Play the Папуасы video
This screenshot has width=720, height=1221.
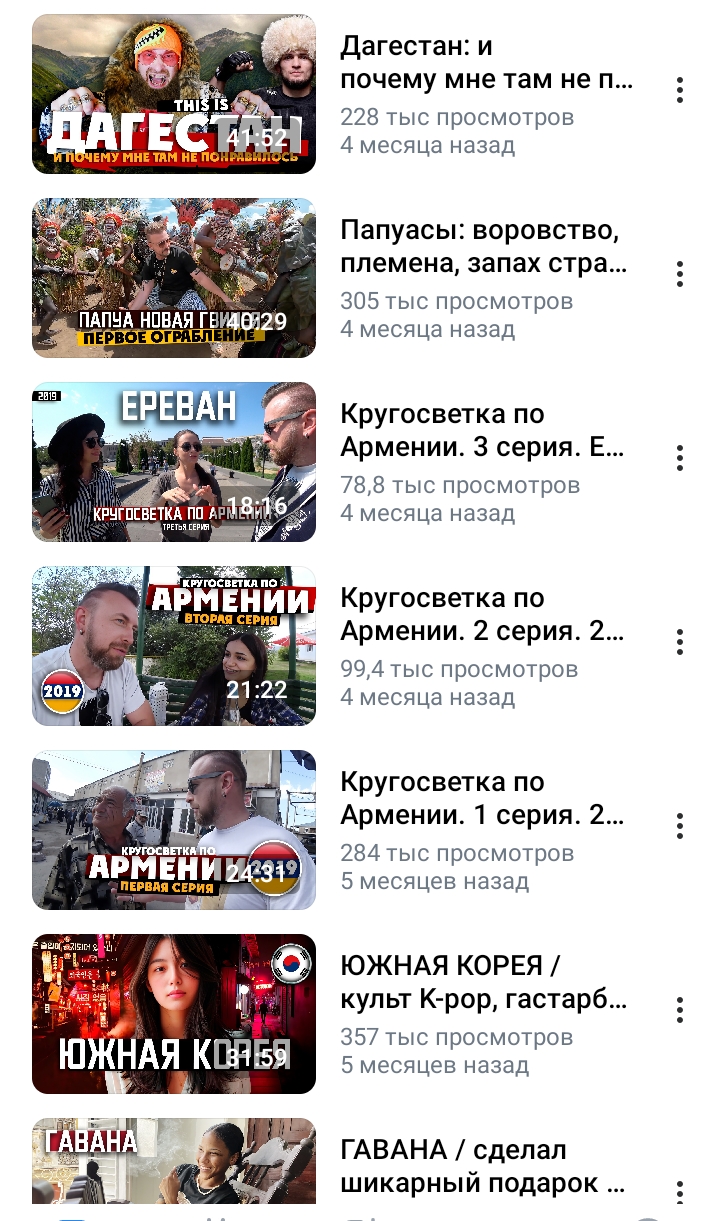coord(174,278)
